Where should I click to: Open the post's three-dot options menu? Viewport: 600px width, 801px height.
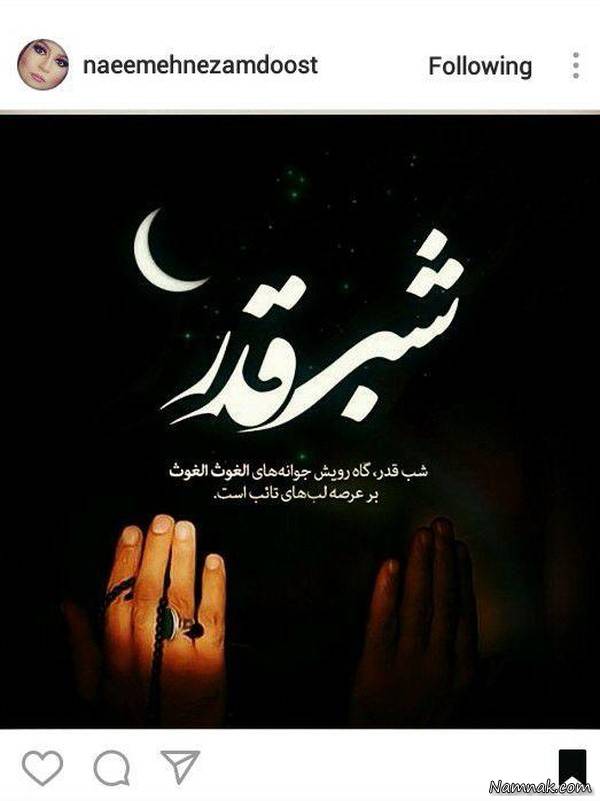pos(575,66)
